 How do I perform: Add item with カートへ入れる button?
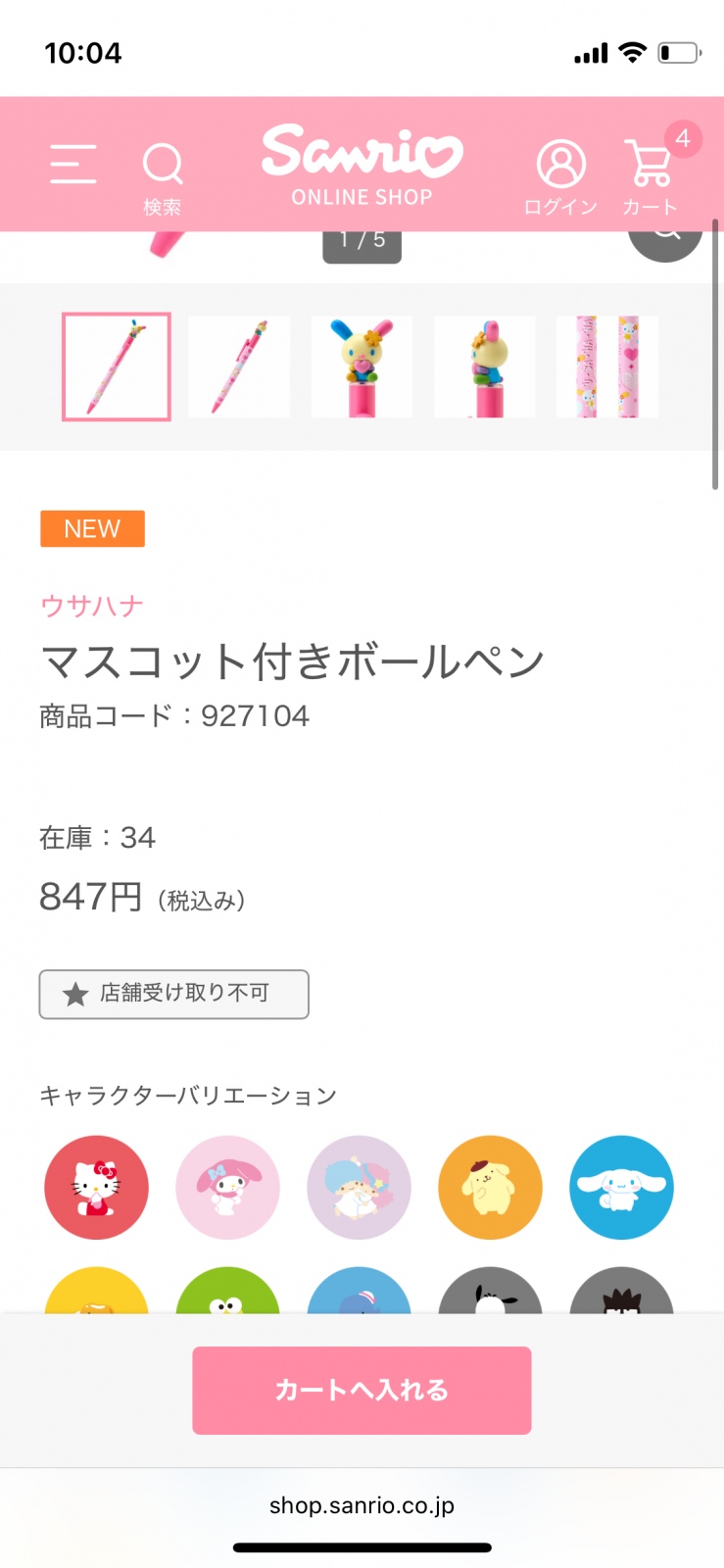[362, 1390]
